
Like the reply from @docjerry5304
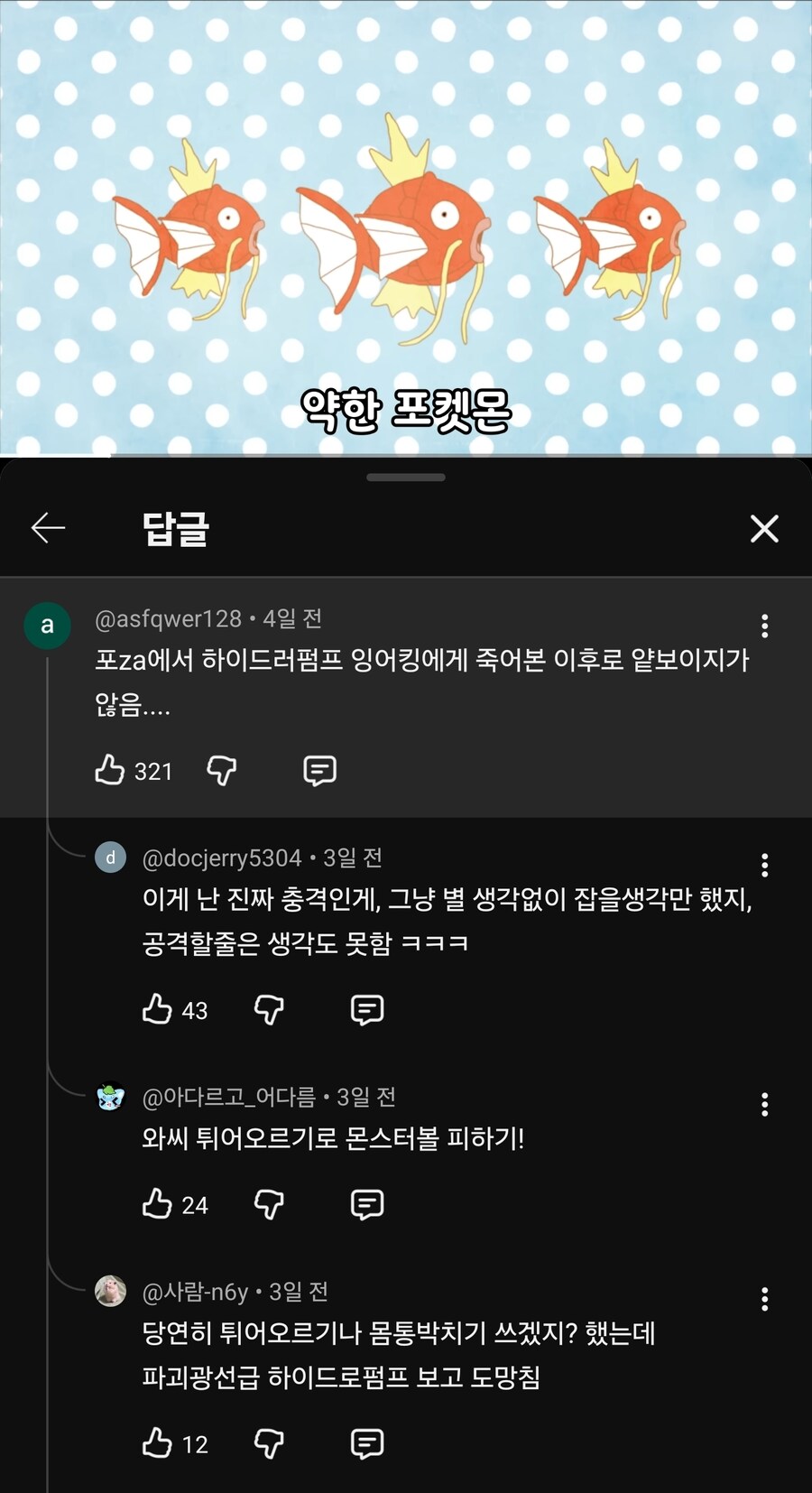coord(157,1009)
